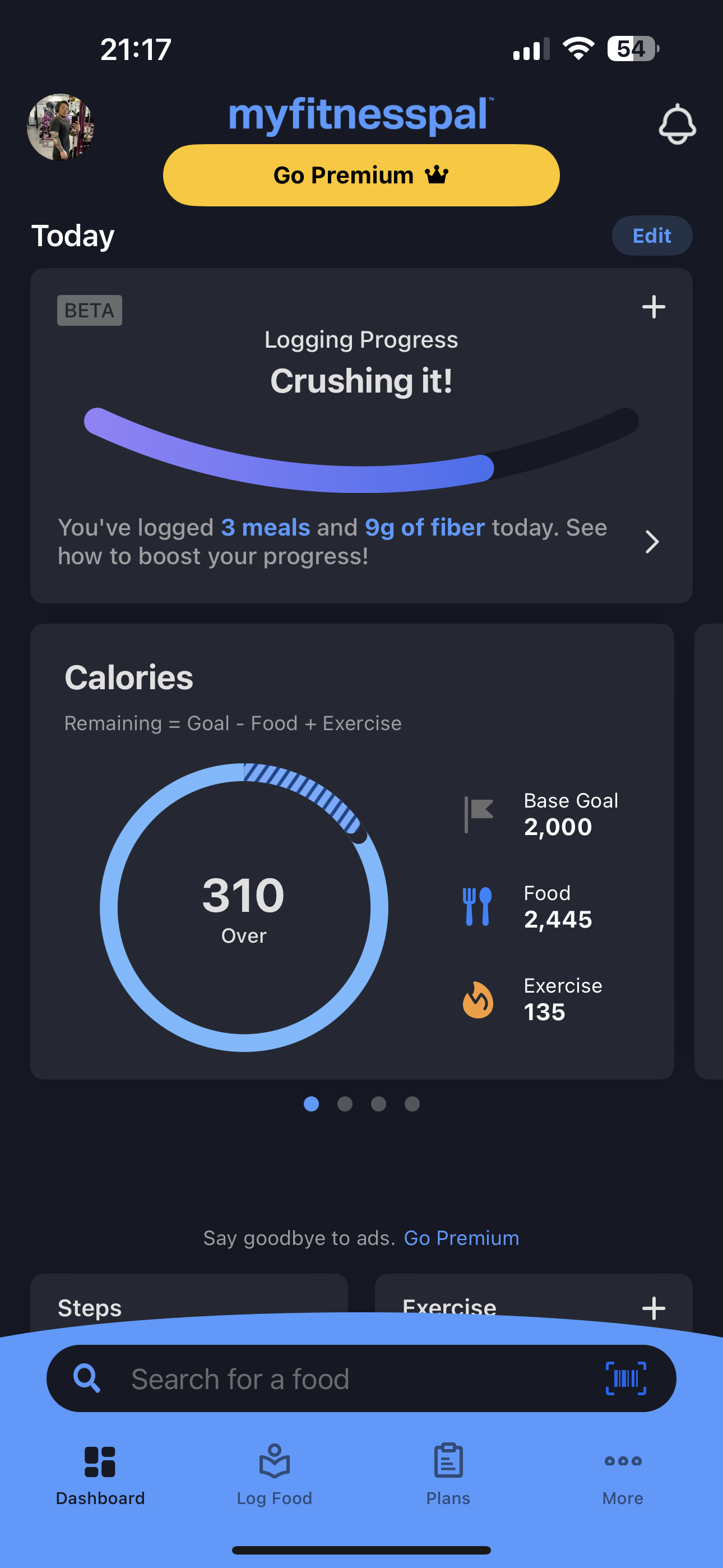
Task: Tap the yellow Go Premium button
Action: (361, 176)
